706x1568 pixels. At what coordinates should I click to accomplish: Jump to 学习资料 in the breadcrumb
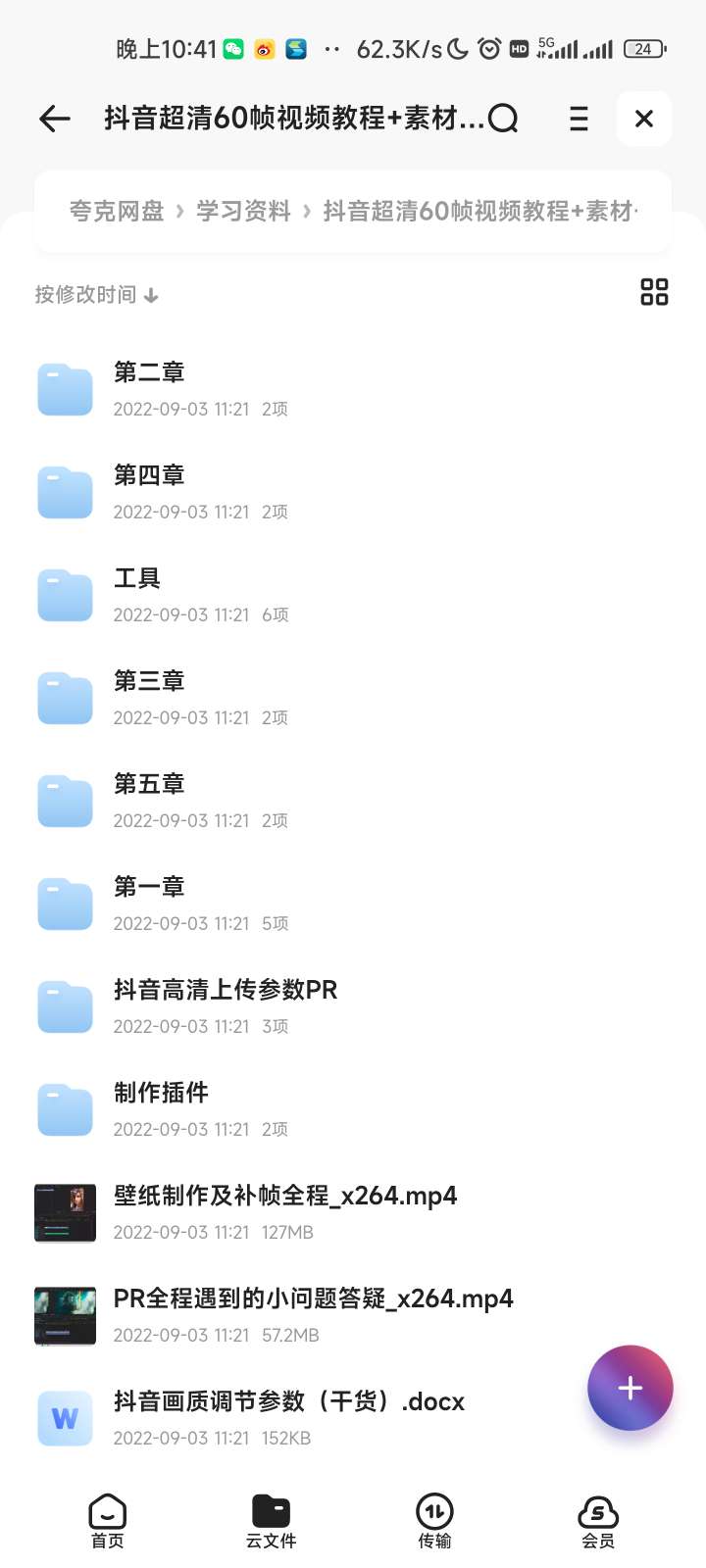[243, 211]
